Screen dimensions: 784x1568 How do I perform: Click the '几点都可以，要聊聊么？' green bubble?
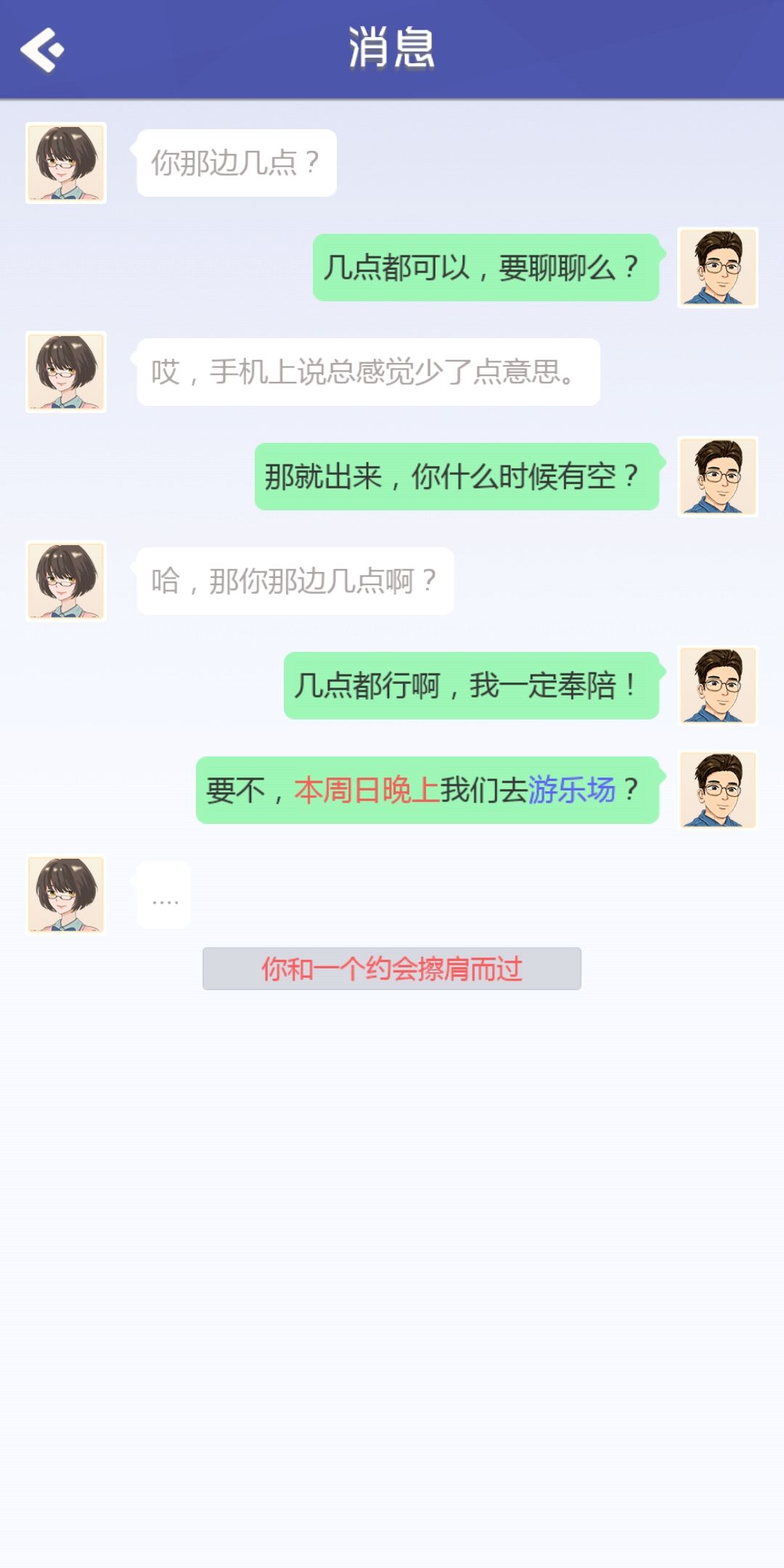[x=490, y=269]
